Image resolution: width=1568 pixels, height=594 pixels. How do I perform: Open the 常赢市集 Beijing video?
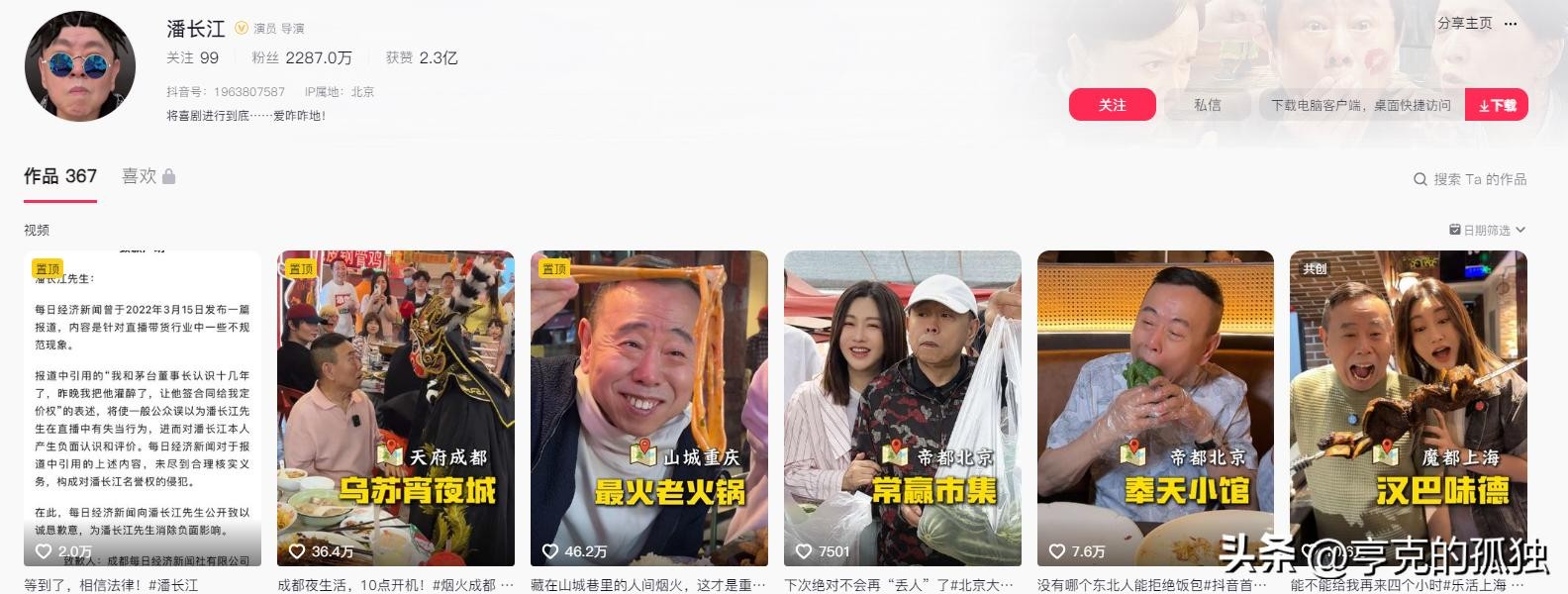pos(903,408)
